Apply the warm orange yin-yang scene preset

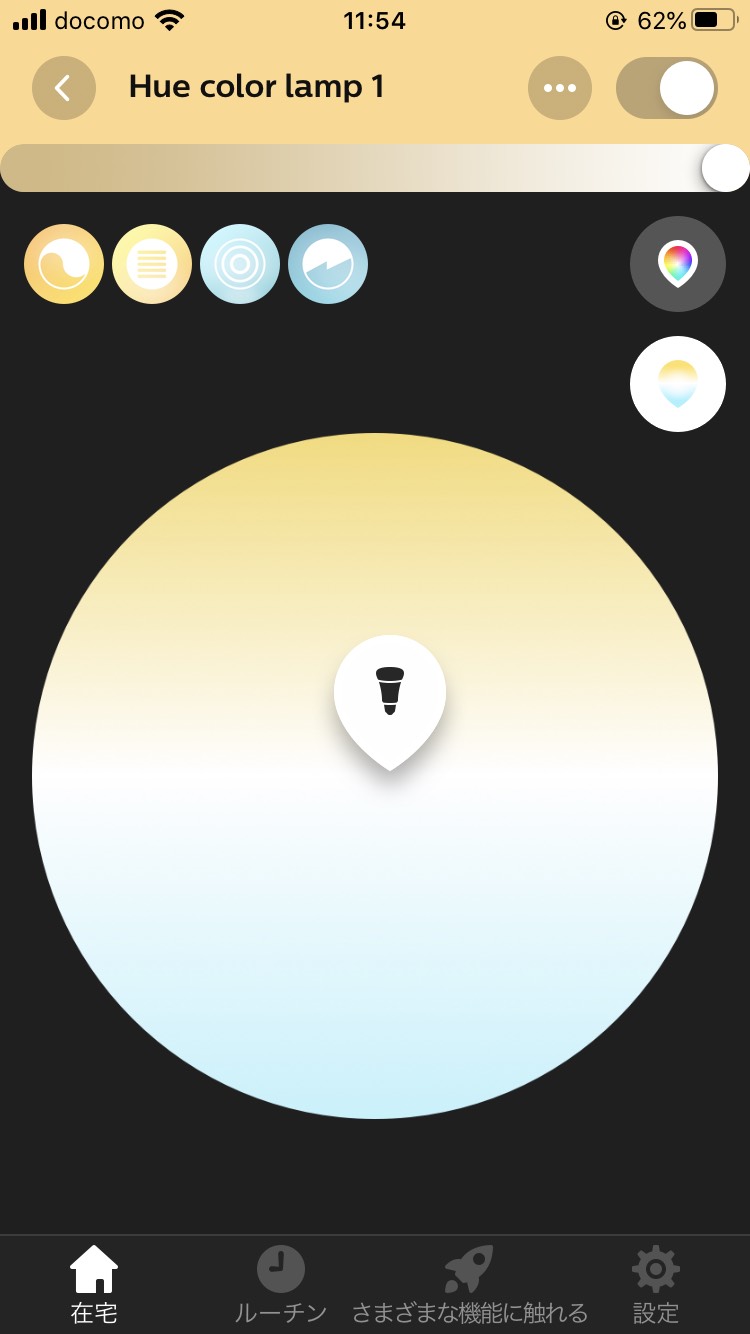click(64, 264)
